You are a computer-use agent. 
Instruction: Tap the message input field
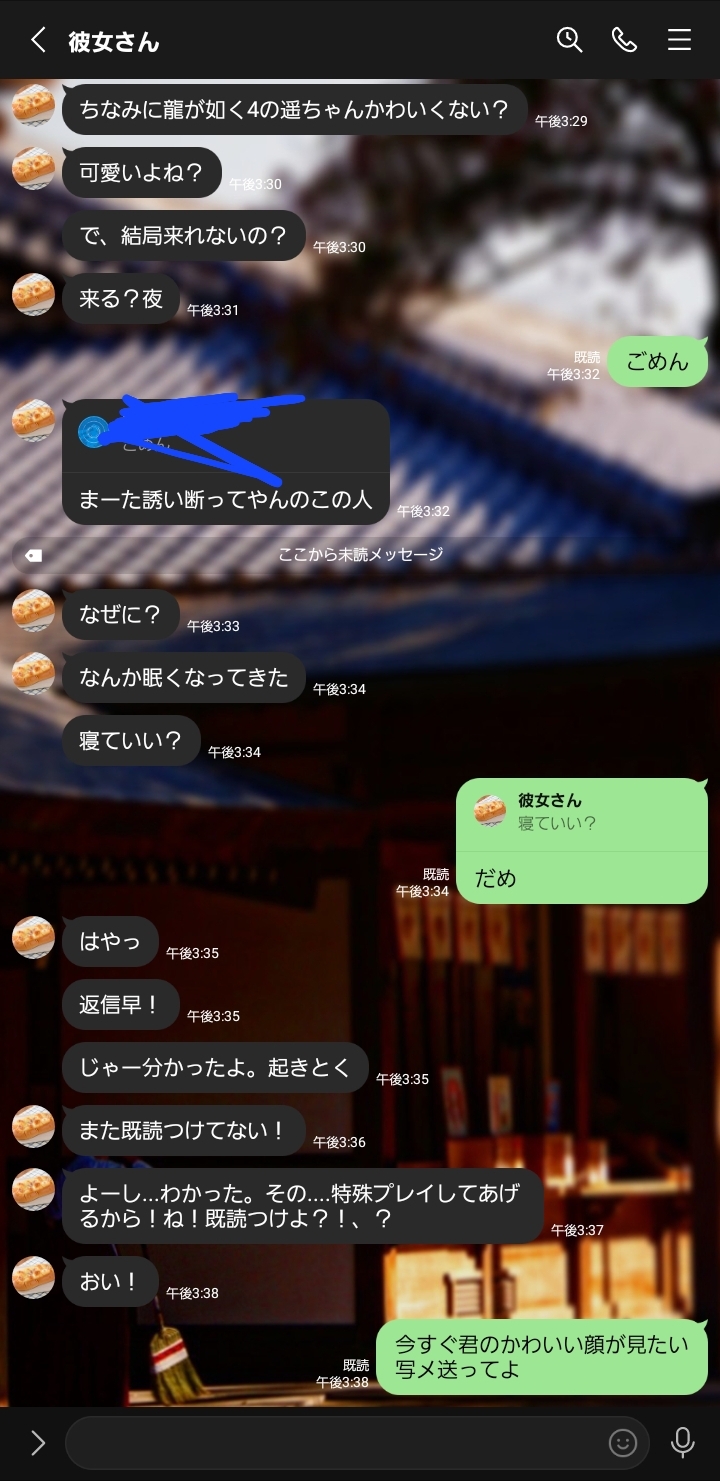pyautogui.click(x=335, y=1442)
